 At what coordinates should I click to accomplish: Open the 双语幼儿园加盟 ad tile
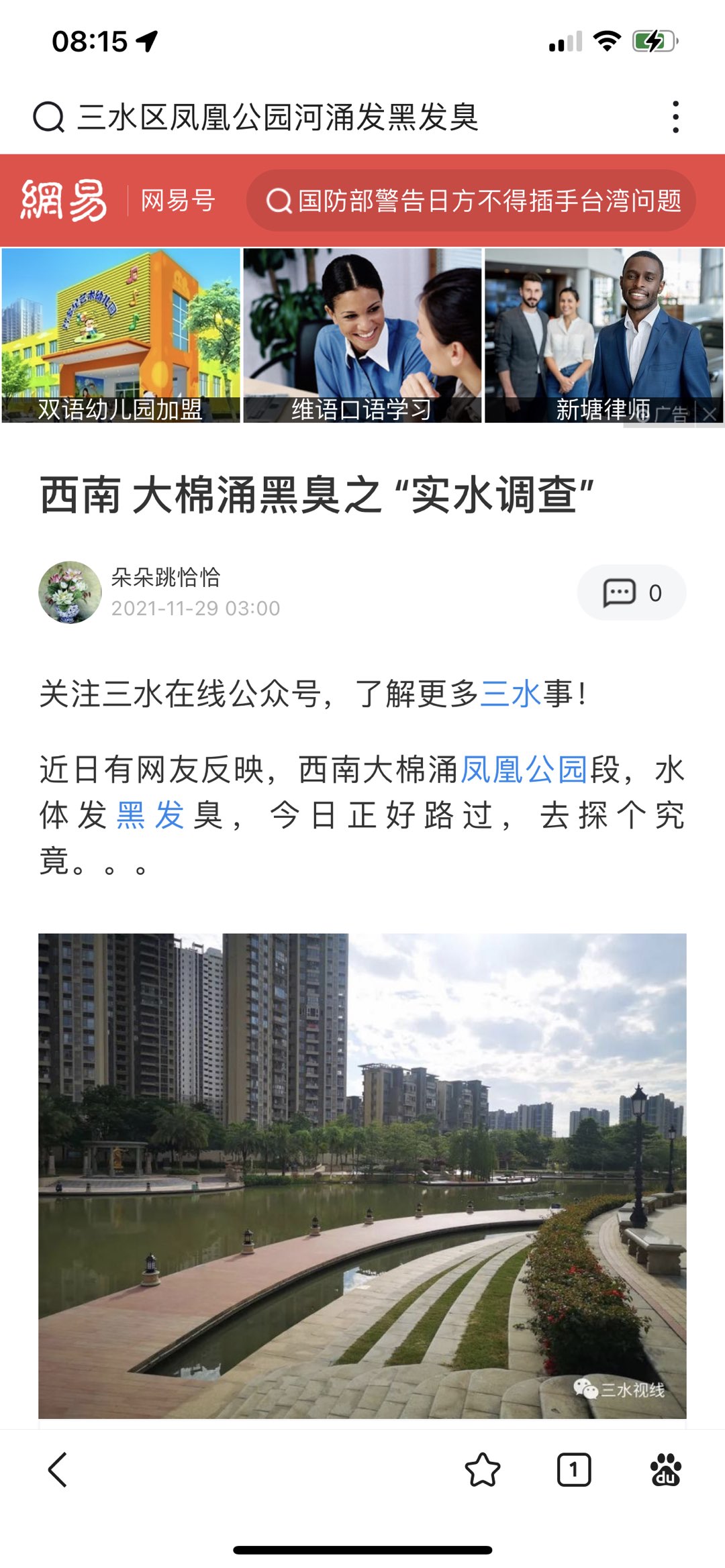[x=121, y=335]
